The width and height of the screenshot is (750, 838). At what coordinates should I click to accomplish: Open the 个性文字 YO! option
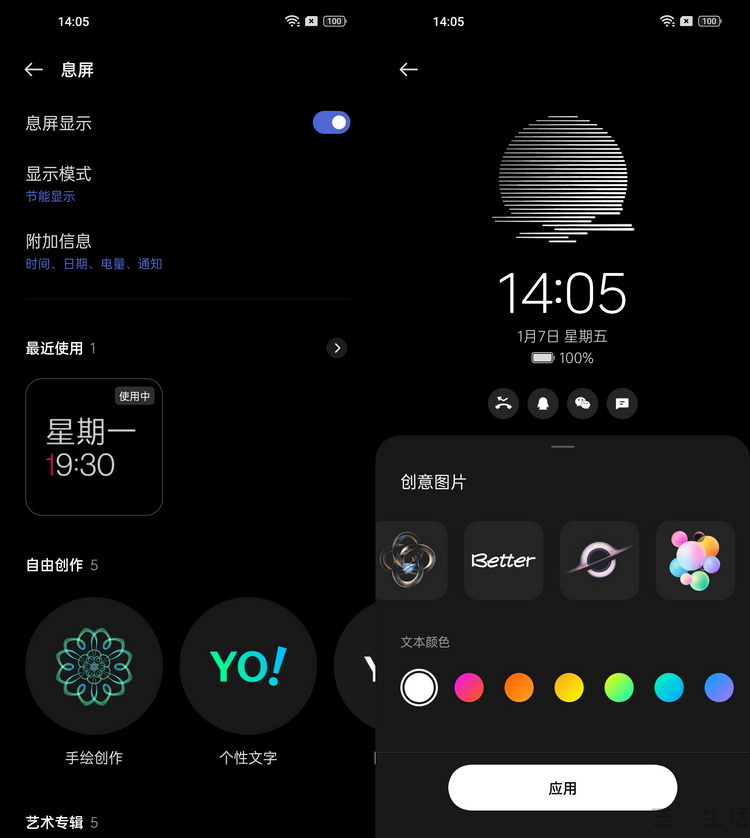click(248, 667)
